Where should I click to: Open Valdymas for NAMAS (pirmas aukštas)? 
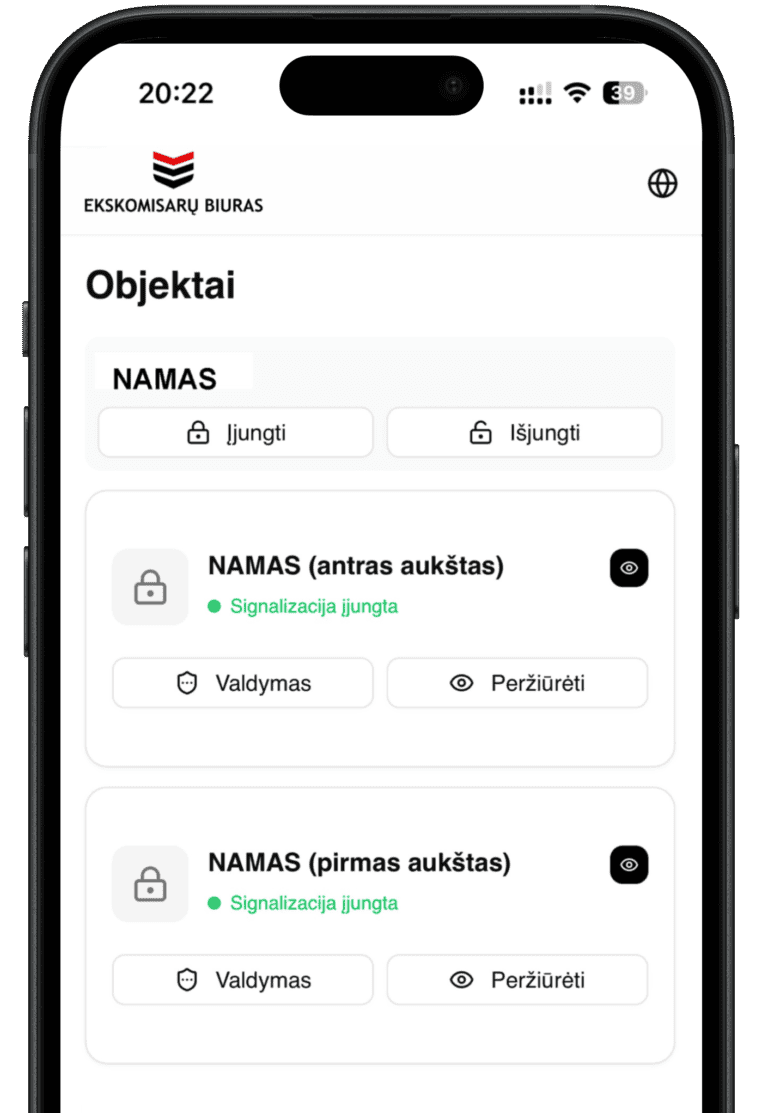click(243, 980)
